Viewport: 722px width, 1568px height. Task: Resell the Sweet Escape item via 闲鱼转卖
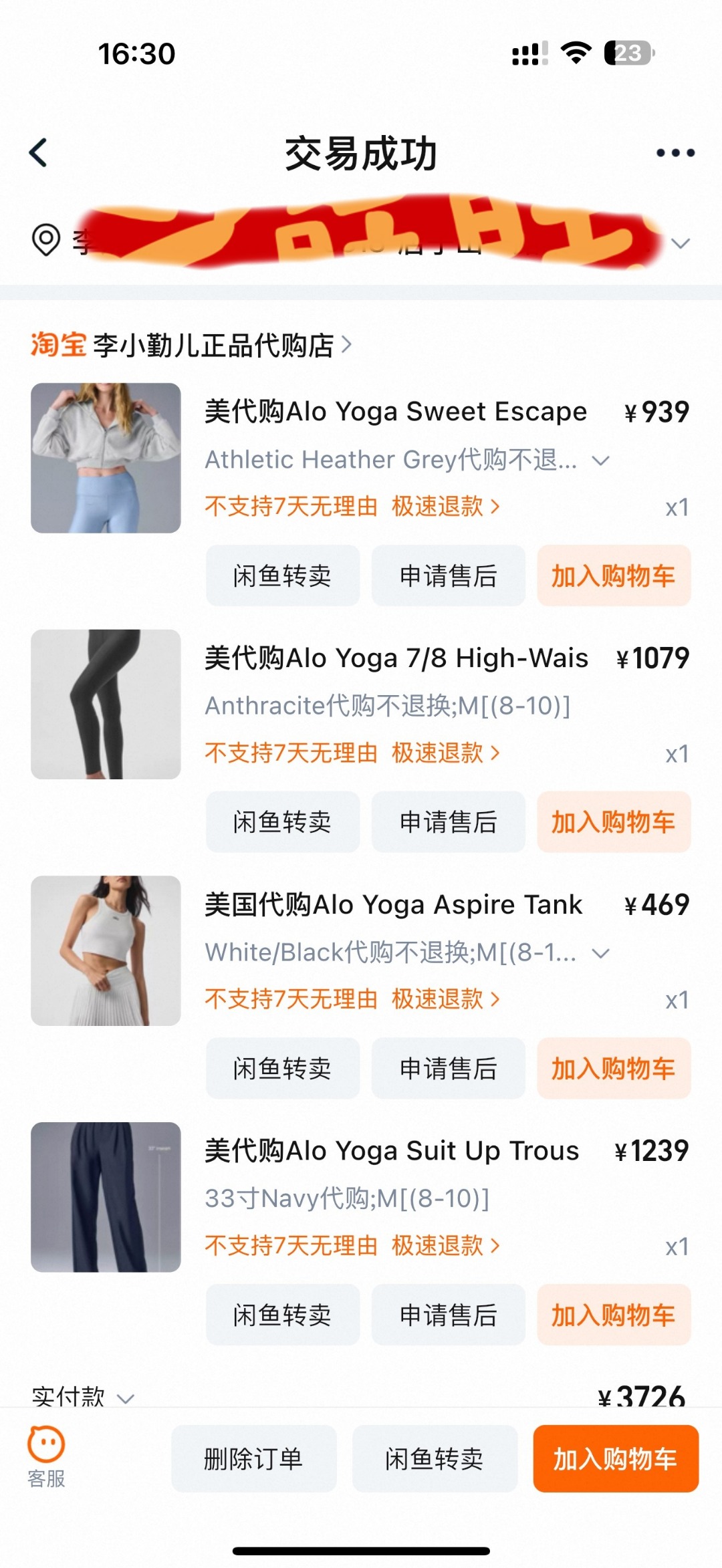282,575
